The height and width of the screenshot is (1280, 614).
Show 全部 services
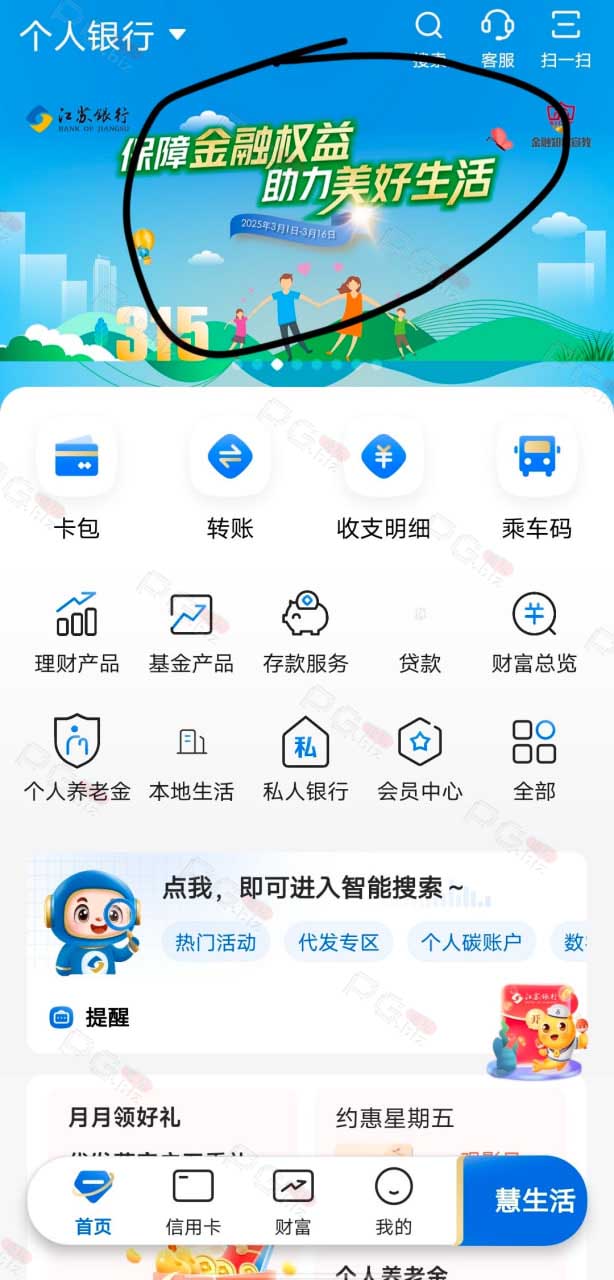(534, 759)
